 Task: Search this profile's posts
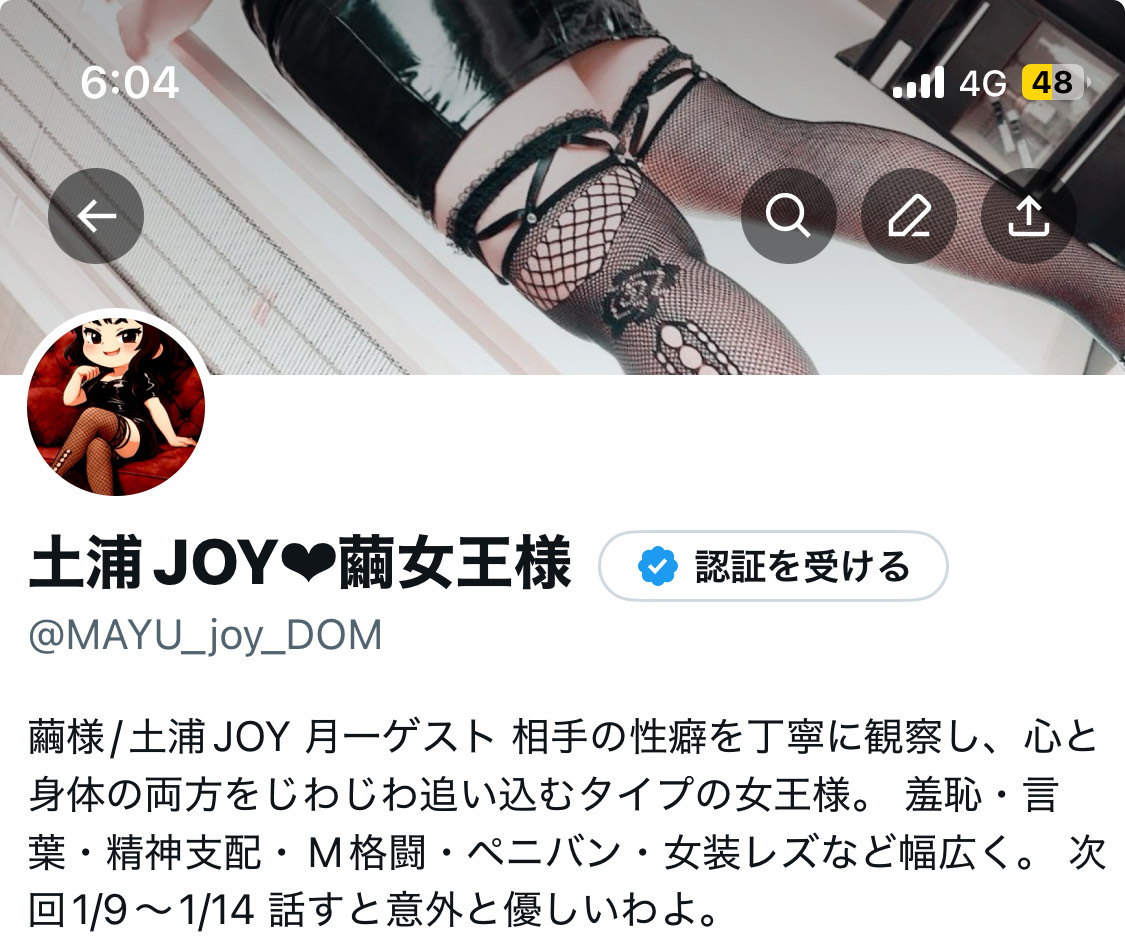(788, 216)
